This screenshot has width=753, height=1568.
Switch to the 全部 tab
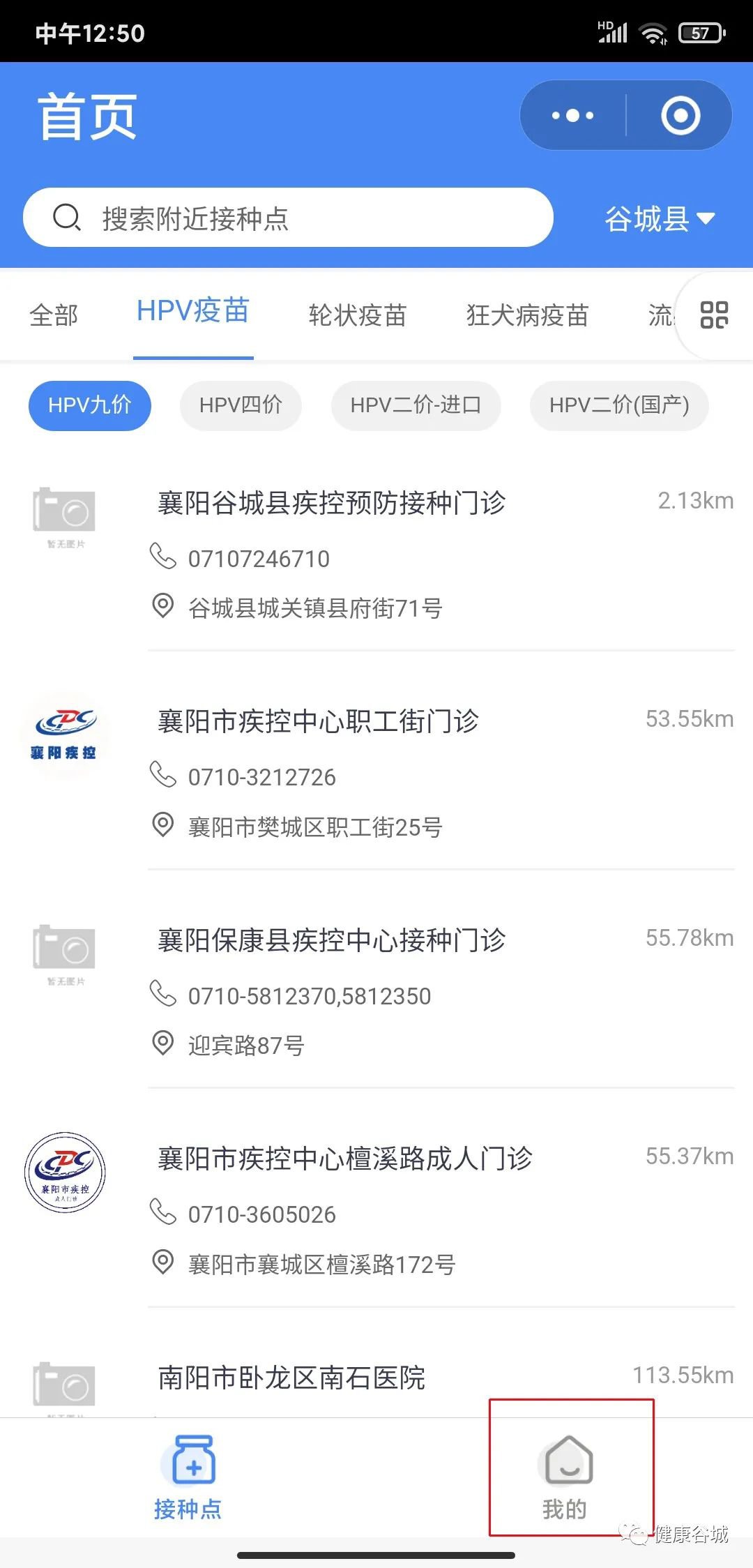point(54,315)
